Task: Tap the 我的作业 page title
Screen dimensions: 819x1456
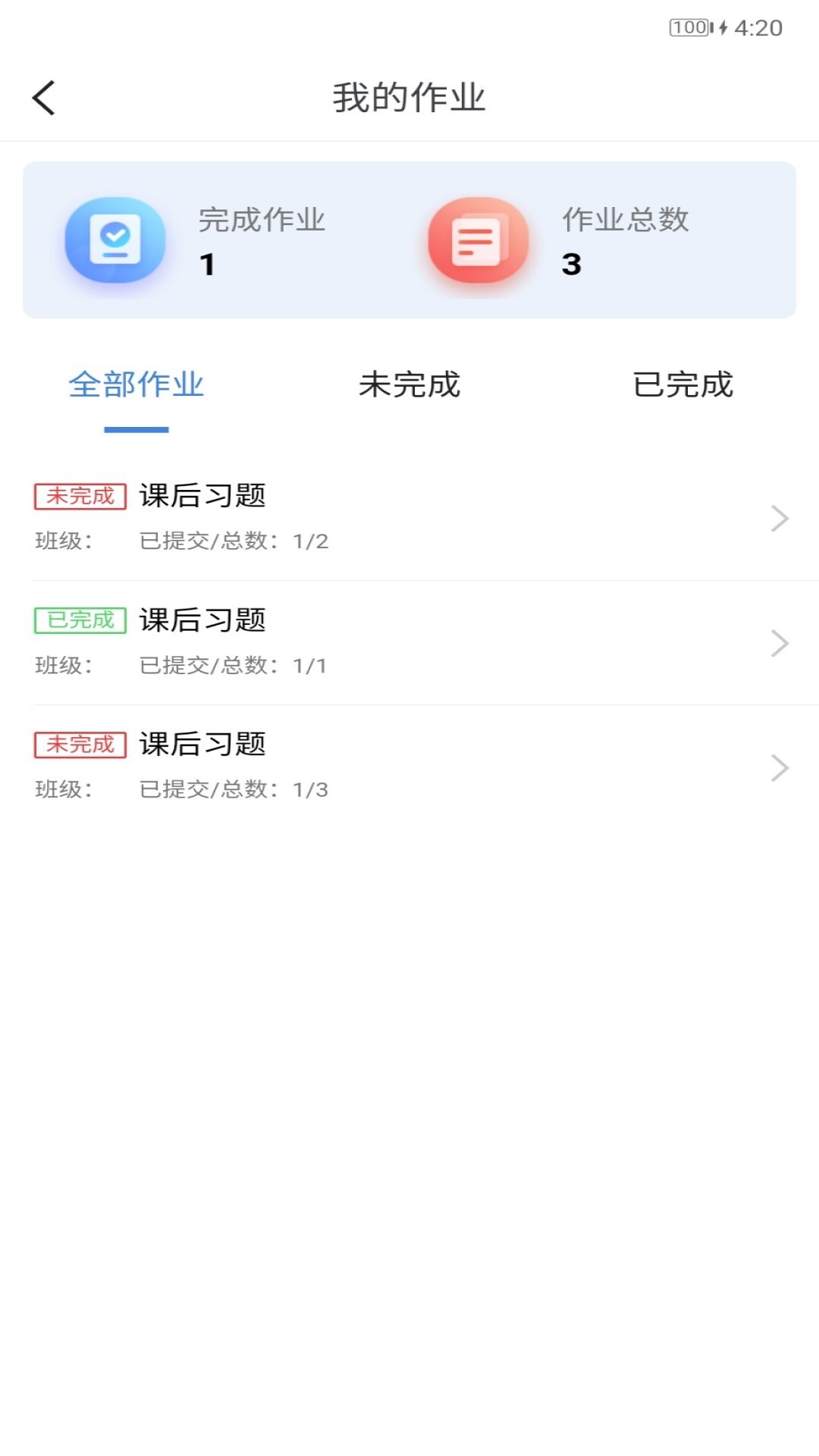Action: pyautogui.click(x=409, y=96)
